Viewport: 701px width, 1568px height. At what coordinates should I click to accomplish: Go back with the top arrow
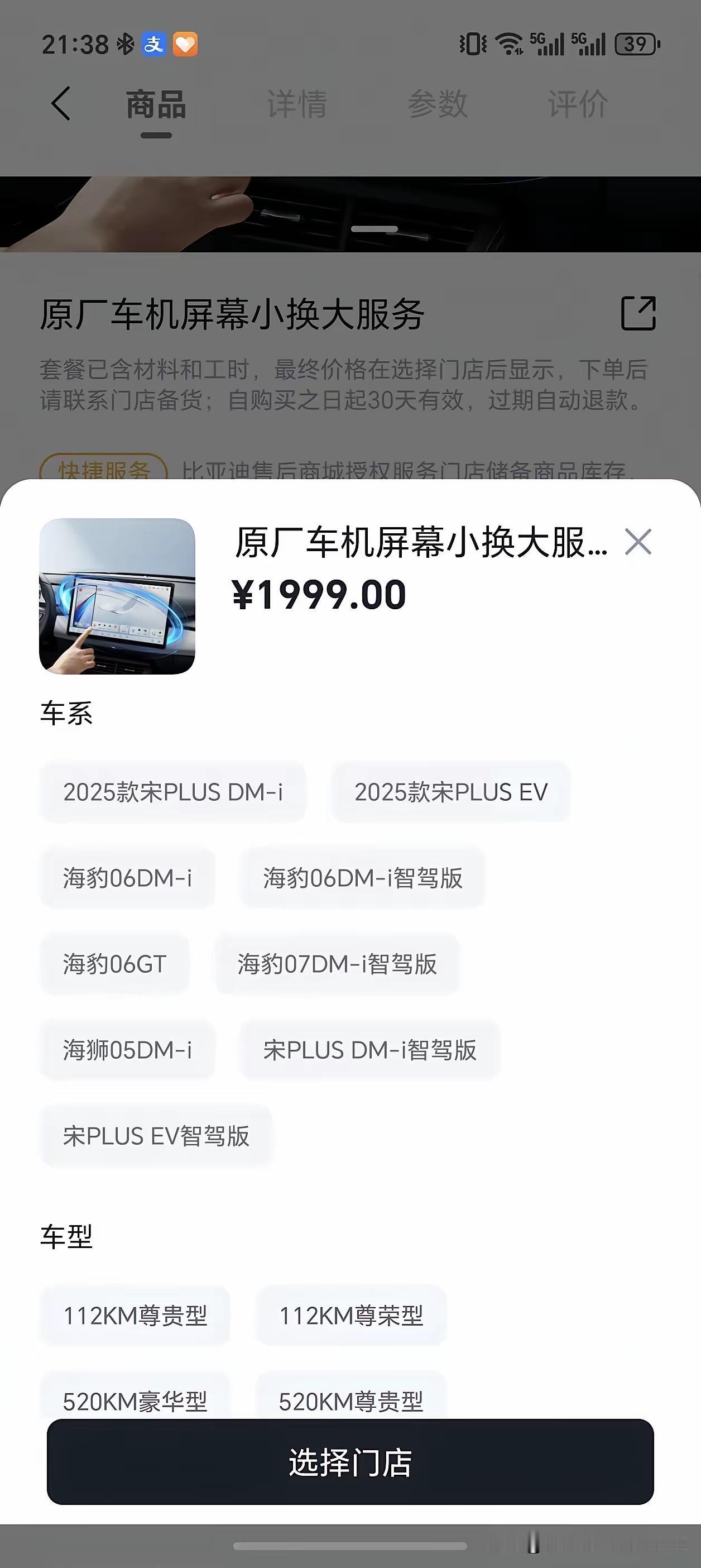click(x=61, y=103)
